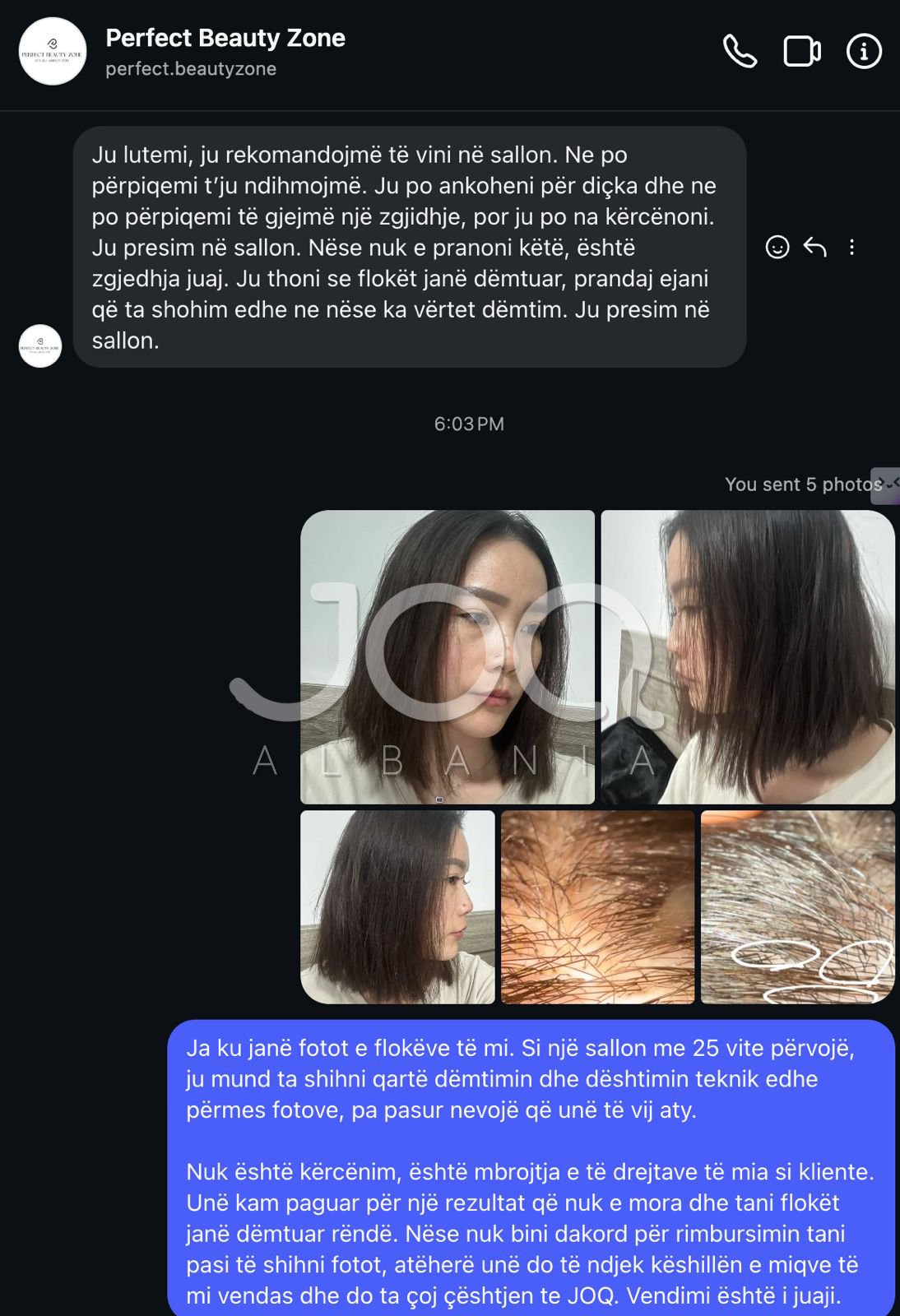Open more options for the salon's message
The image size is (900, 1316).
tap(852, 247)
